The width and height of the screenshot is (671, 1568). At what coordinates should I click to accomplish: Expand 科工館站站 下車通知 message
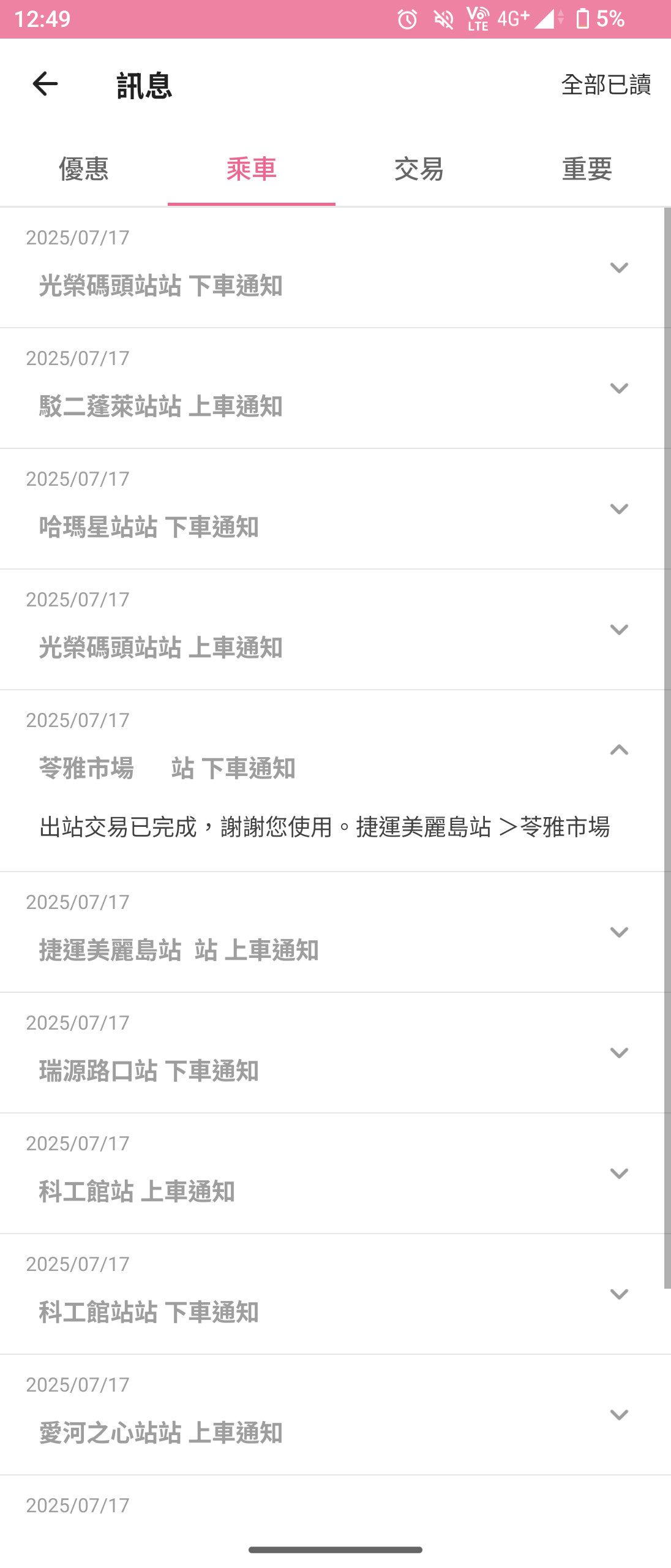(x=619, y=1294)
